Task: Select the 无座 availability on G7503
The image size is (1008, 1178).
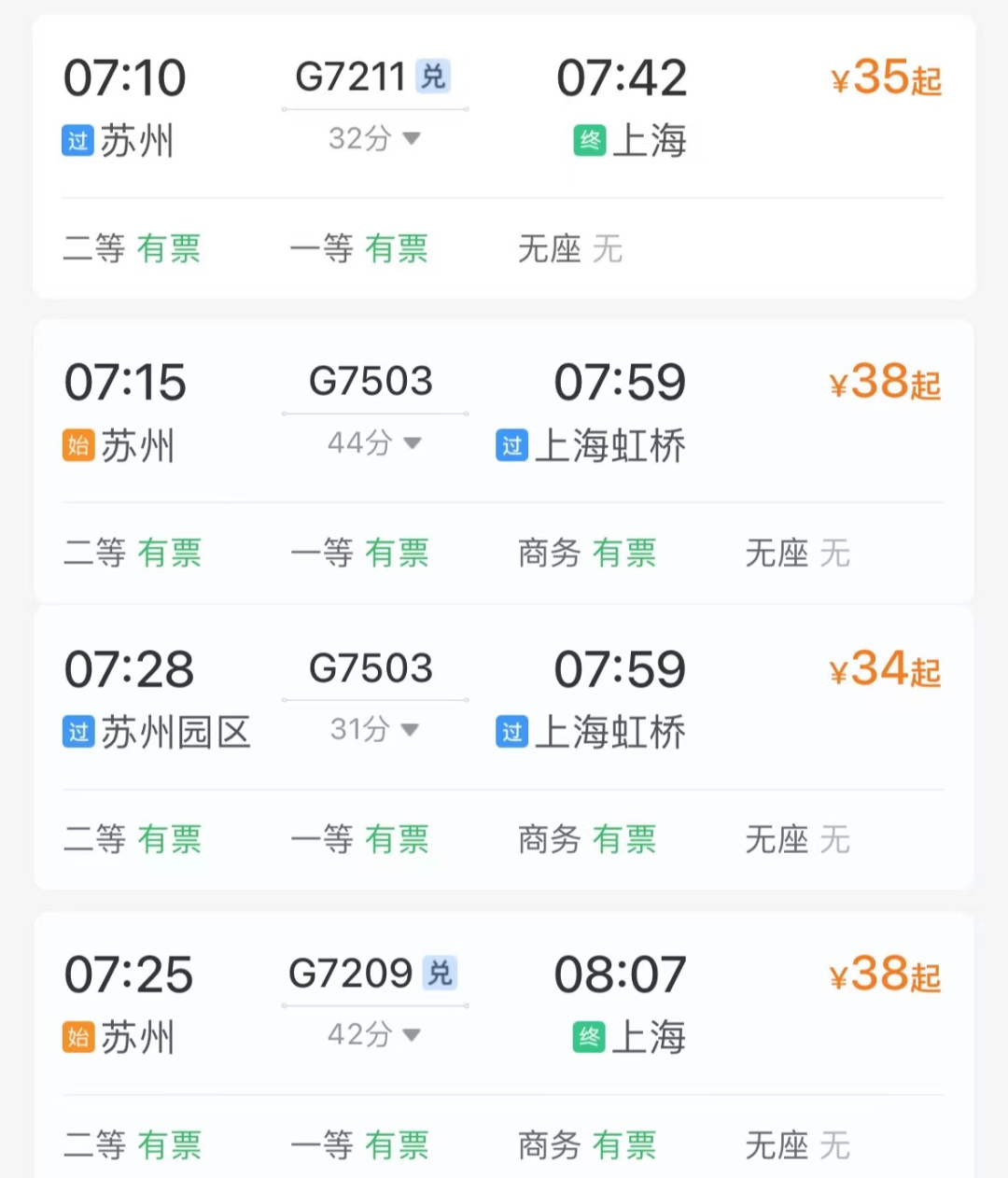Action: (798, 553)
